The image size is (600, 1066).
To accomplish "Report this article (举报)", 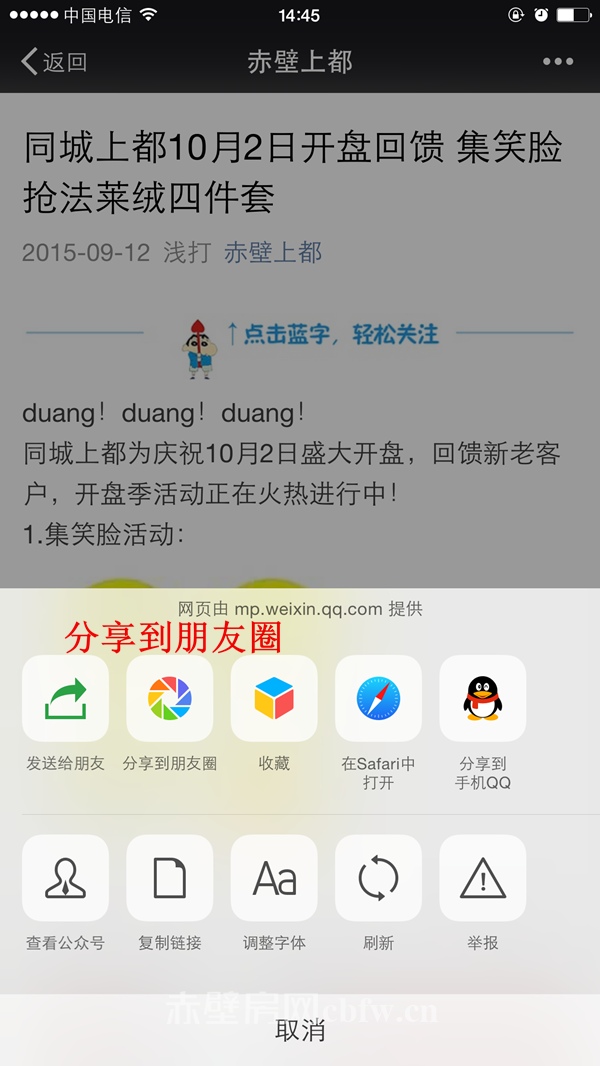I will pos(482,878).
